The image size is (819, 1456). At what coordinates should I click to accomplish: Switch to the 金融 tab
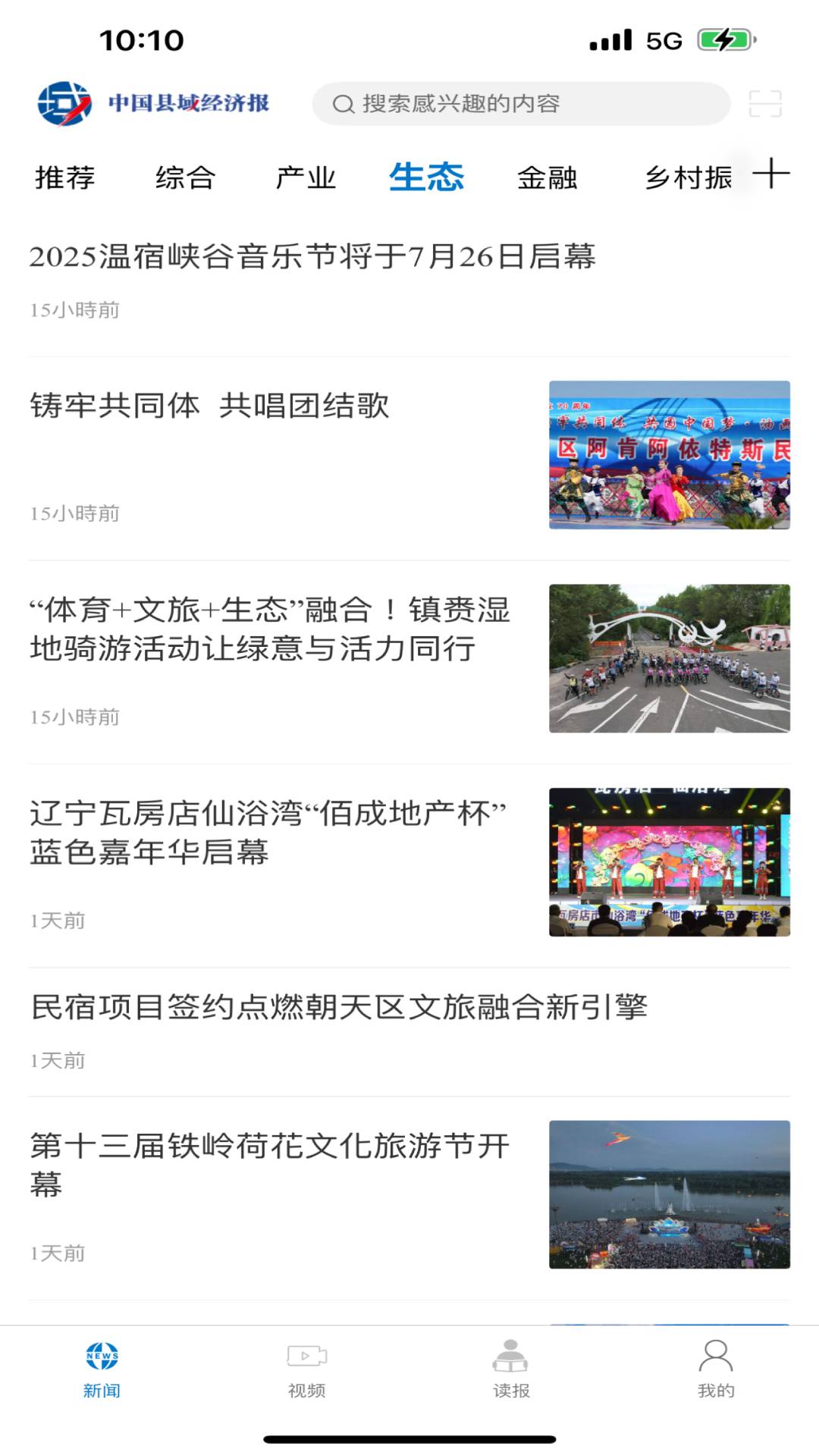pos(548,177)
